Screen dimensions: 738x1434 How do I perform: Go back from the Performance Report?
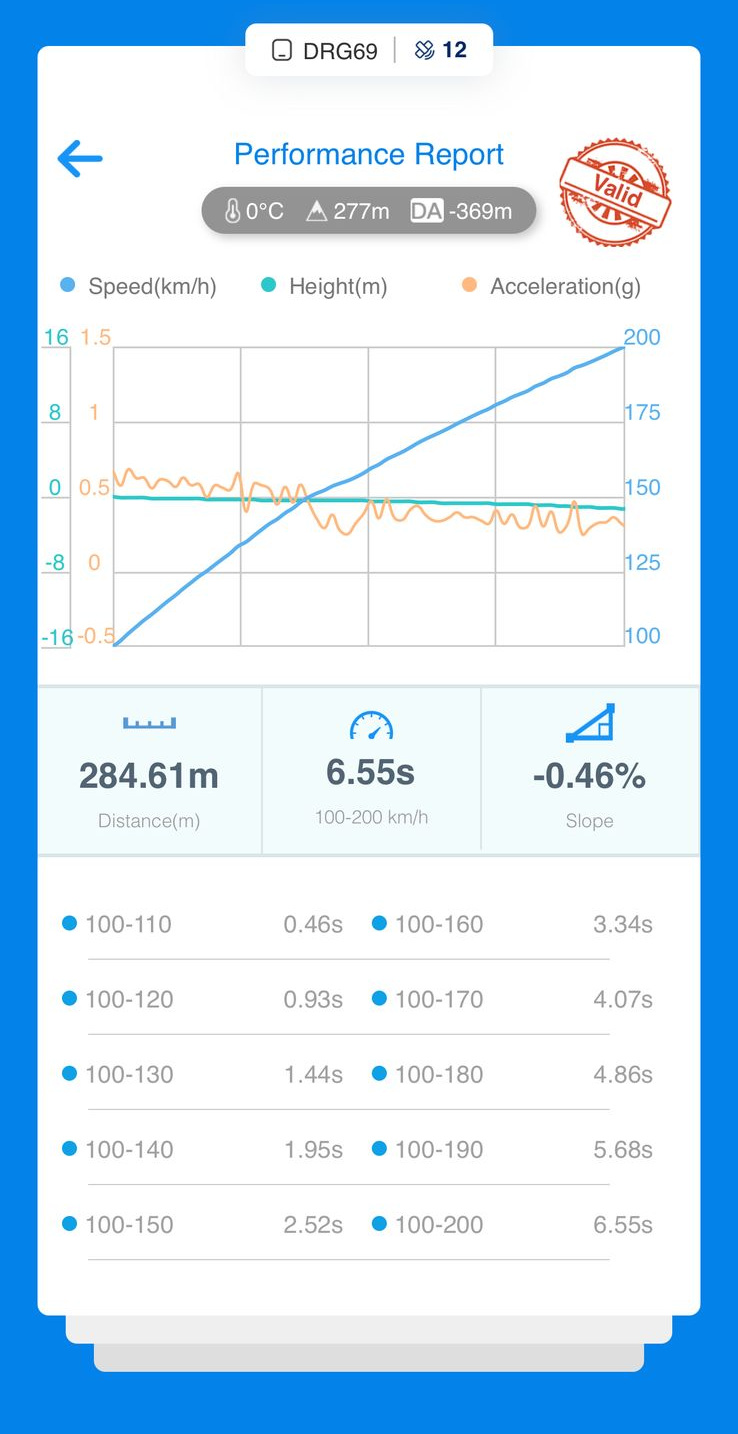pyautogui.click(x=80, y=158)
